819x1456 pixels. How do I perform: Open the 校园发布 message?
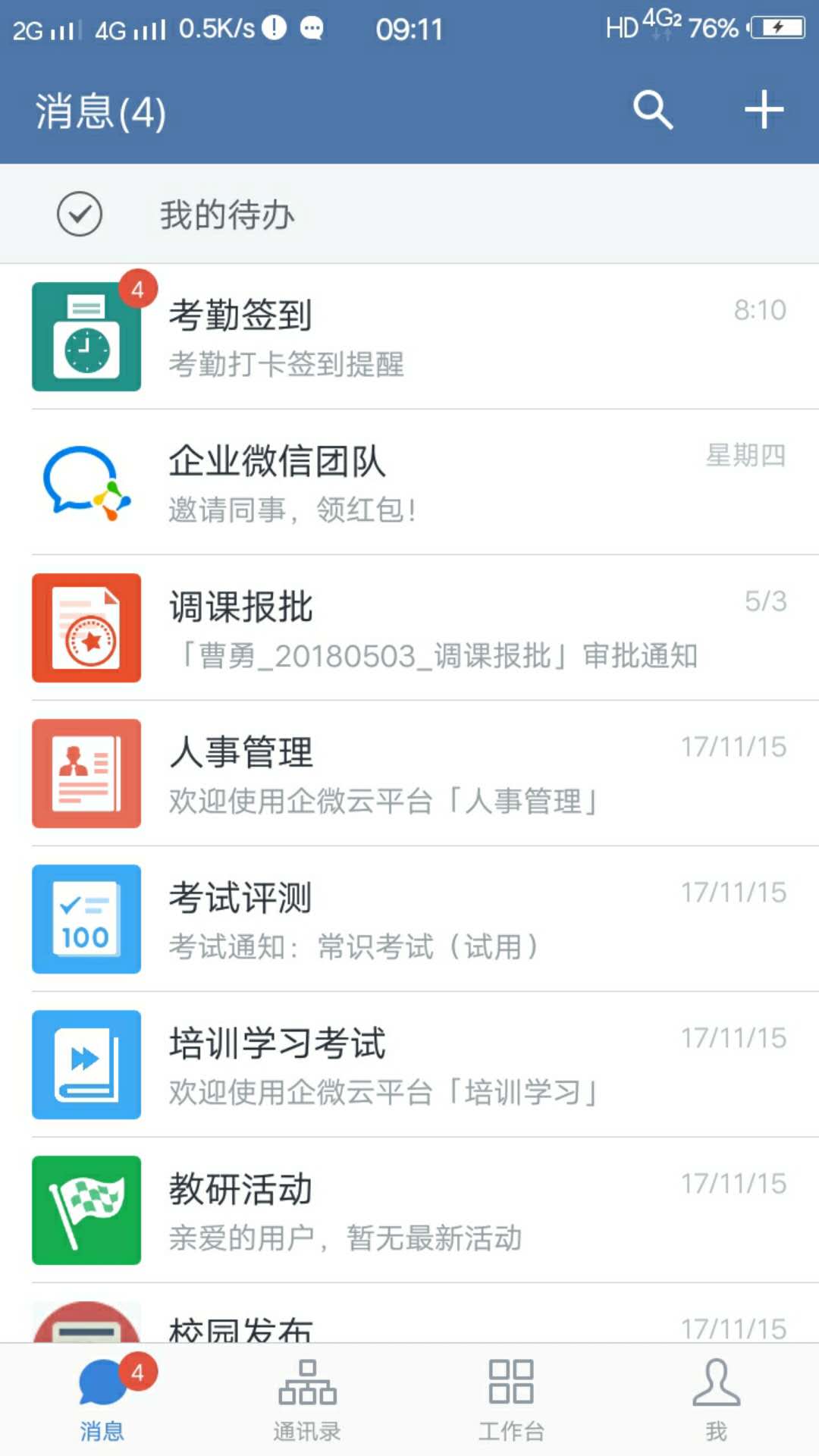[409, 1313]
